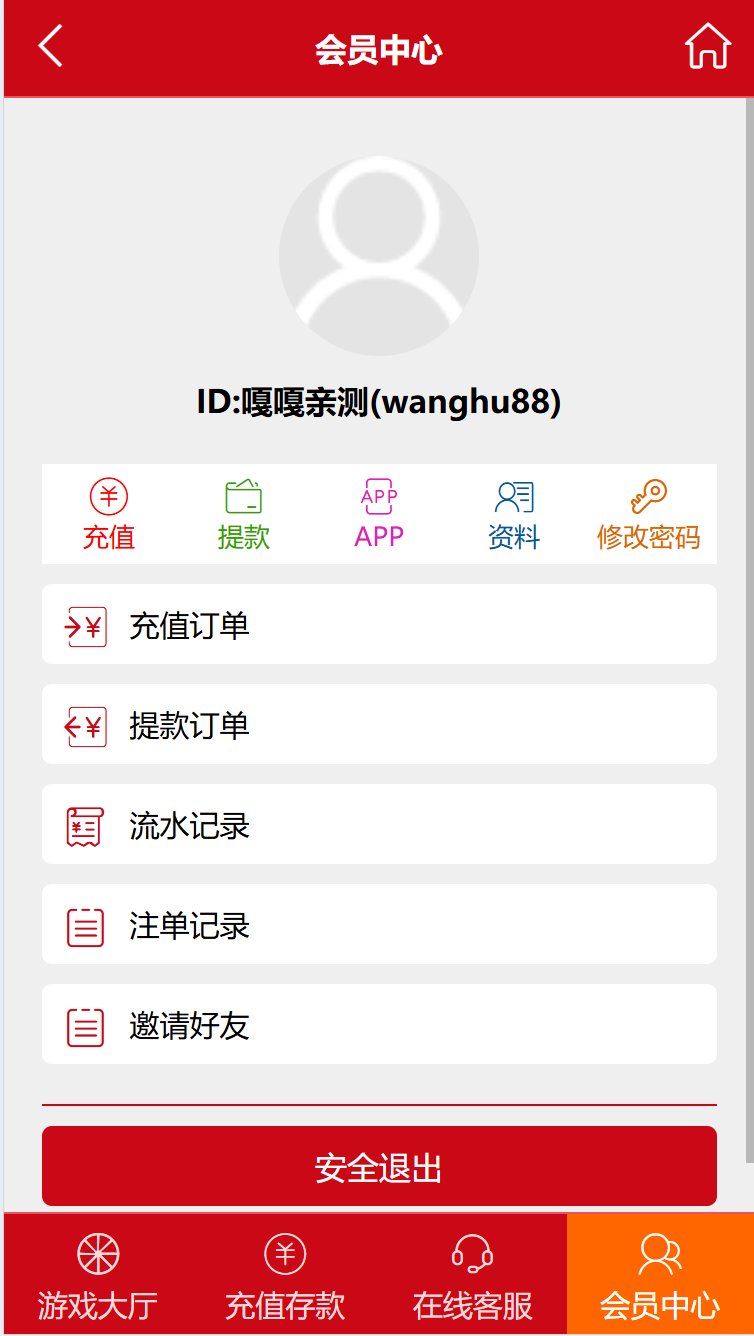Select the 会员中心 bottom tab
Image resolution: width=754 pixels, height=1336 pixels.
[x=660, y=1275]
